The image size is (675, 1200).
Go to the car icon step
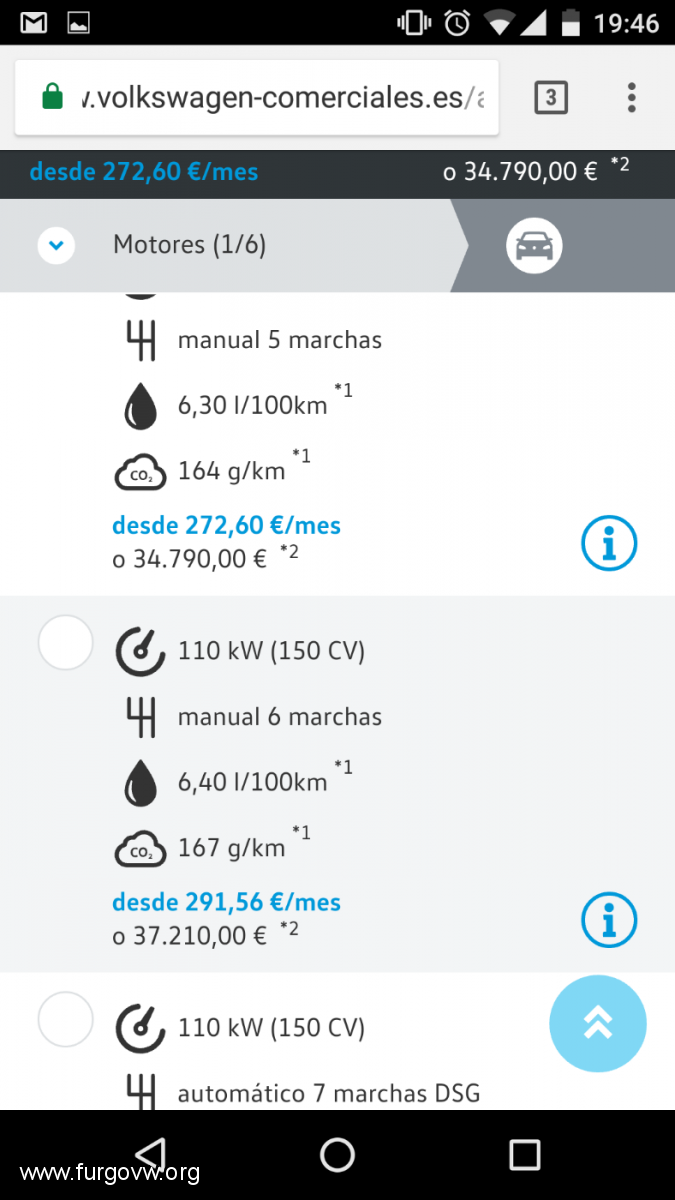point(534,245)
